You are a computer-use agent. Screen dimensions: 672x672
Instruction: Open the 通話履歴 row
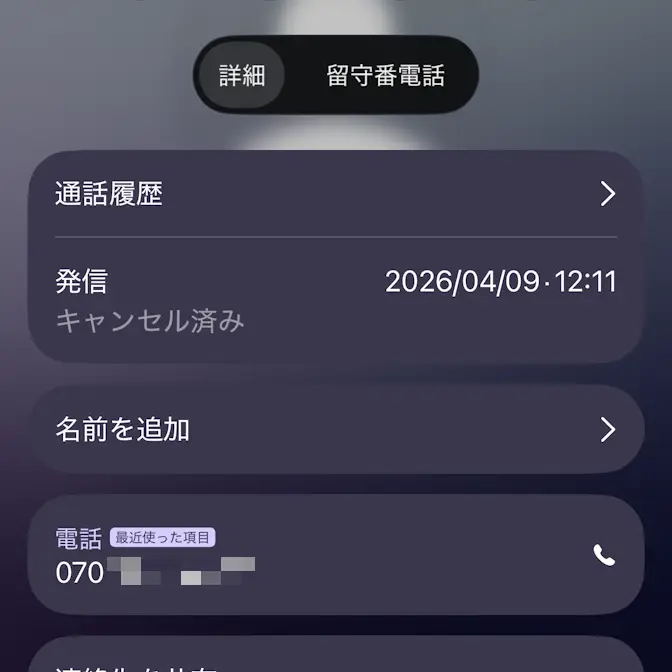pyautogui.click(x=335, y=194)
